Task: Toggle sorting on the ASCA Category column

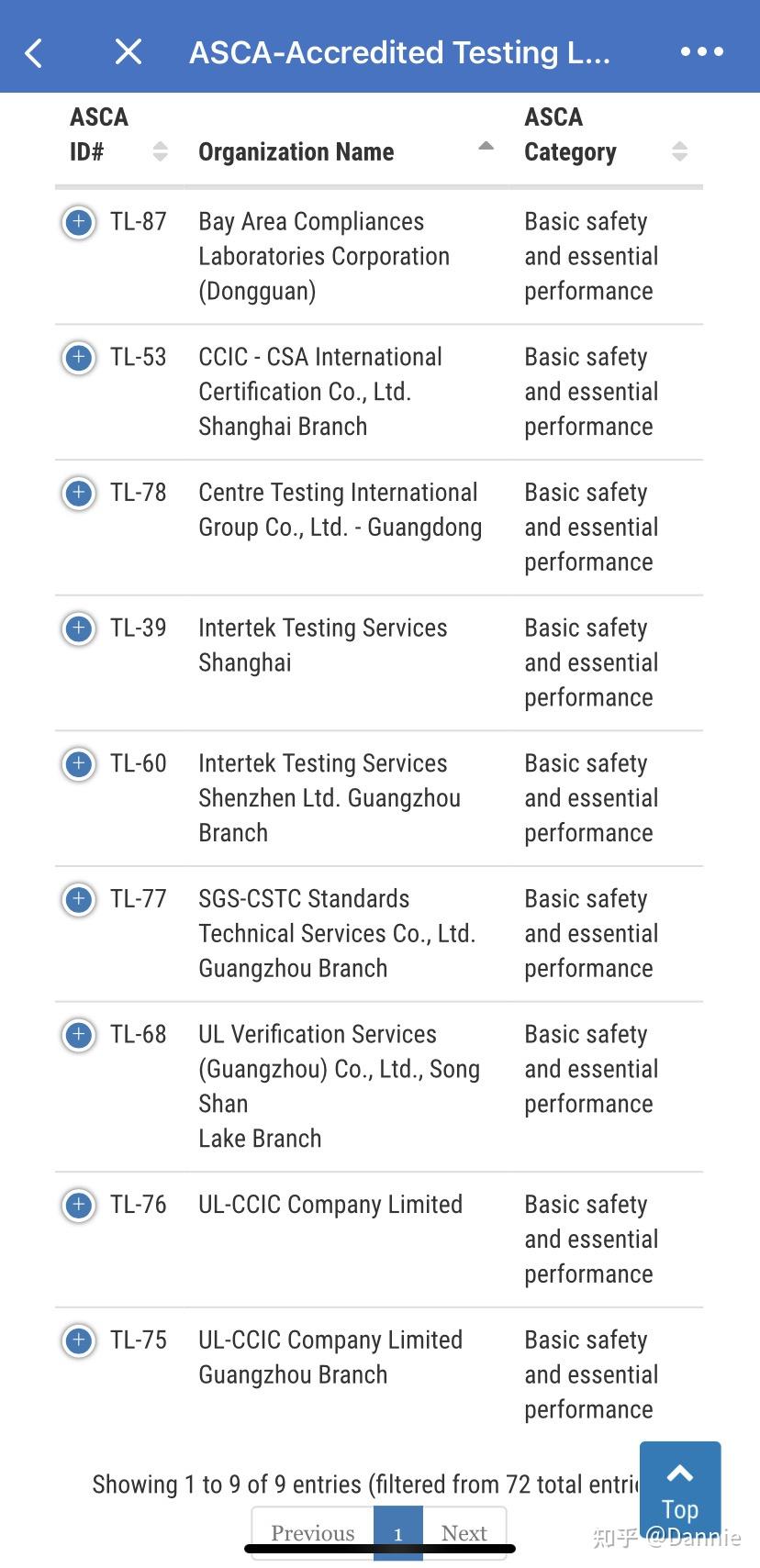Action: pos(679,151)
